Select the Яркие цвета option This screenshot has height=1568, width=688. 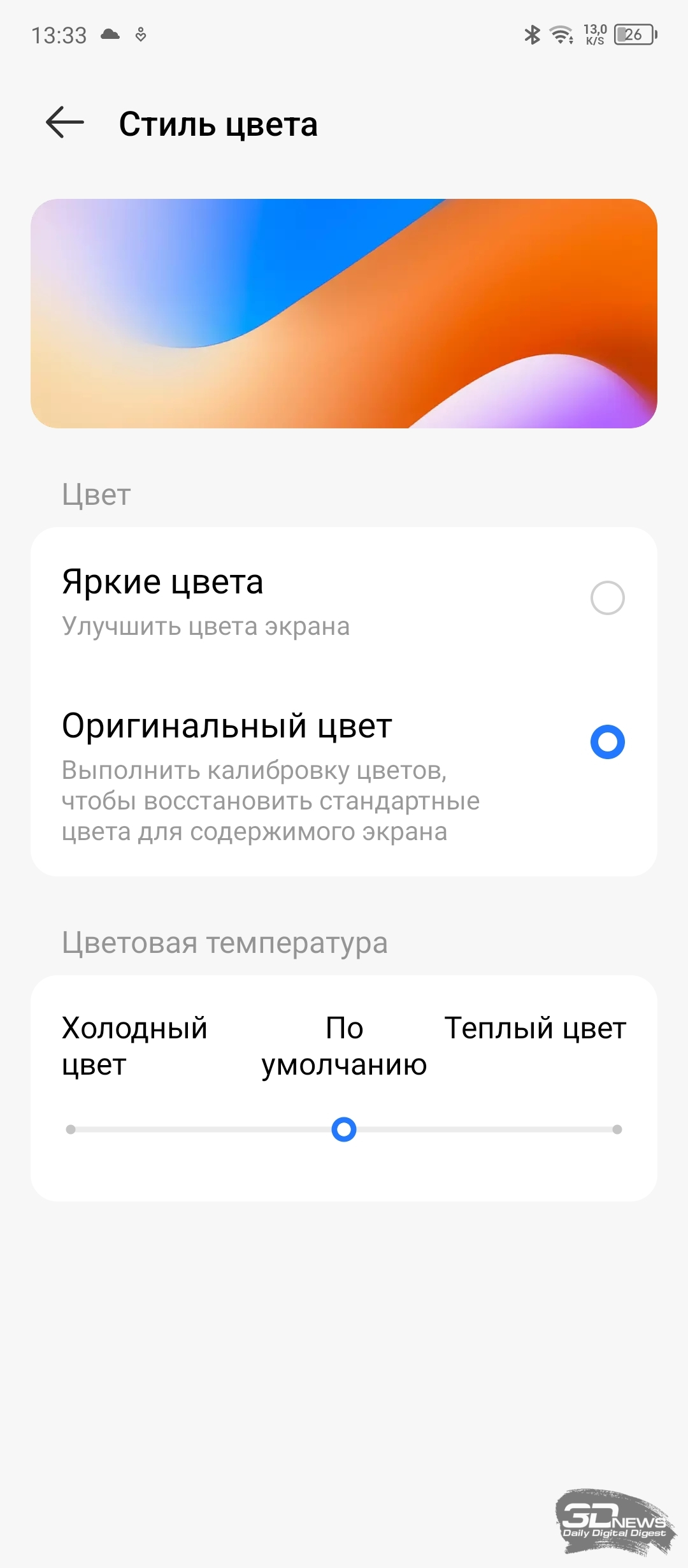pos(344,599)
